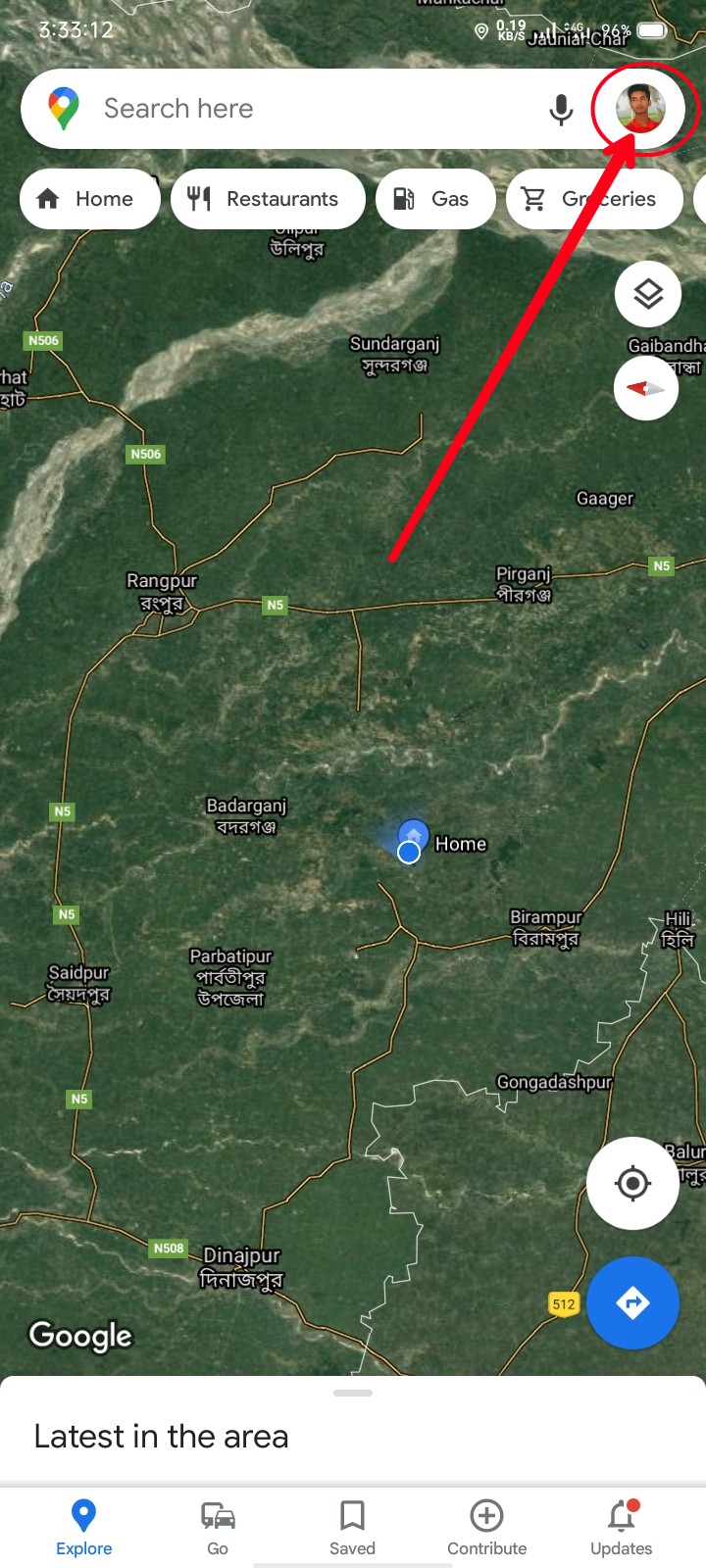Switch to the Contribute tab

coord(487,1528)
